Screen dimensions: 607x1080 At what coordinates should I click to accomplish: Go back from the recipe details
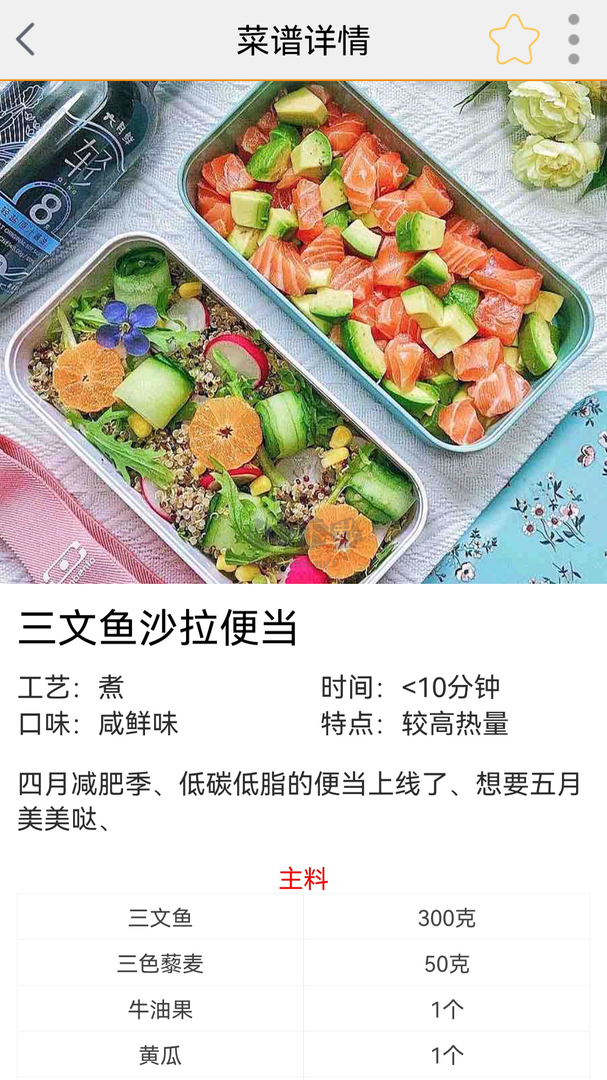point(26,40)
